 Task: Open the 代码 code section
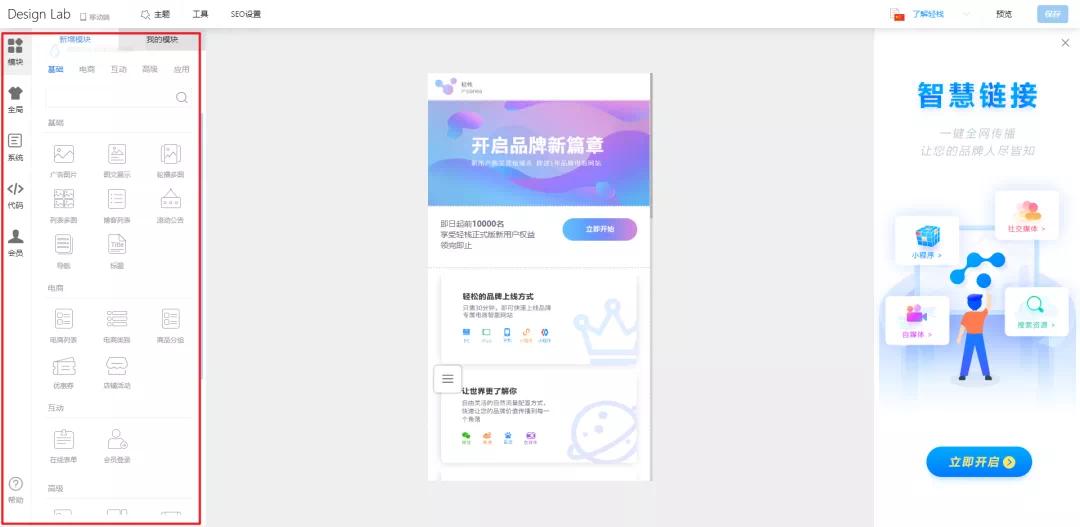click(x=15, y=194)
